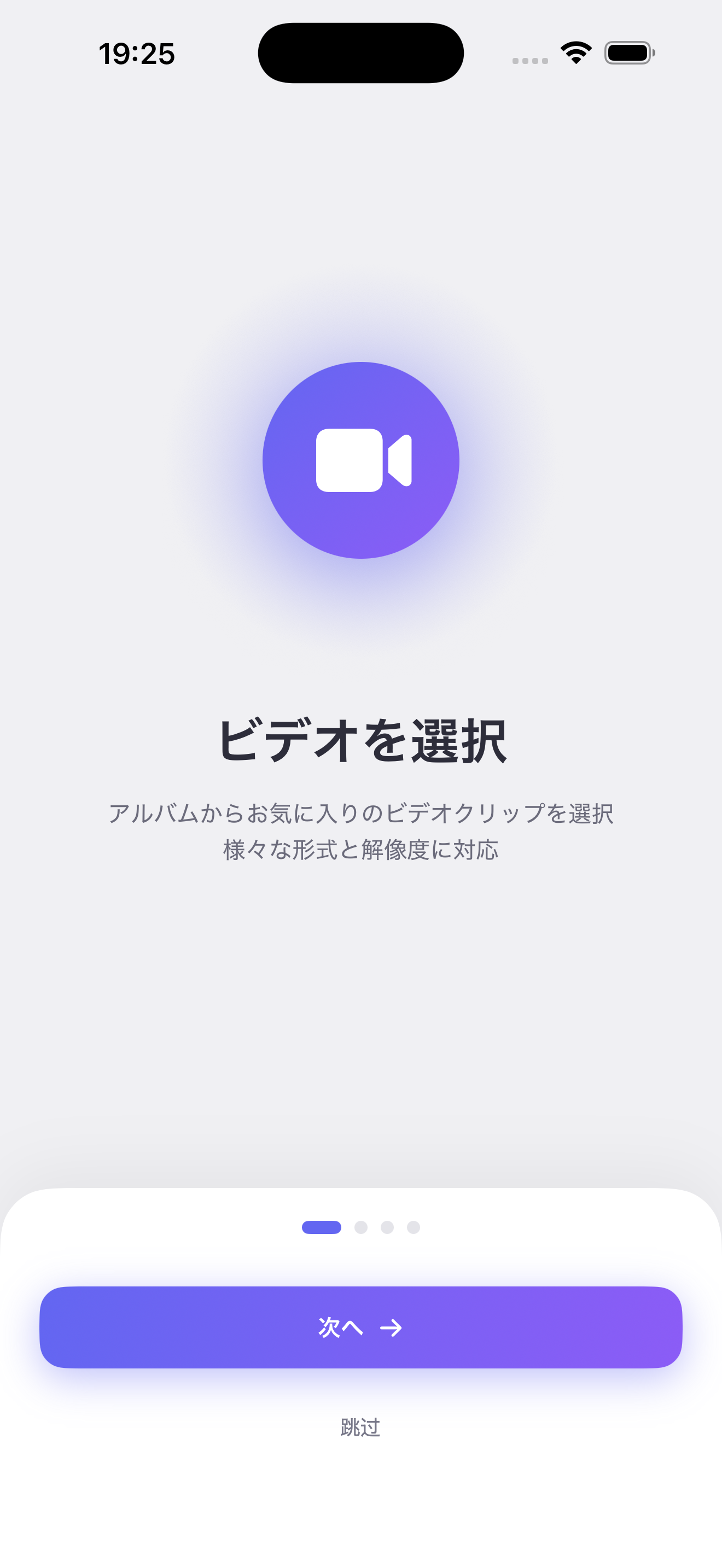Skip onboarding via the 跳过 link
The width and height of the screenshot is (722, 1568).
tap(360, 1427)
